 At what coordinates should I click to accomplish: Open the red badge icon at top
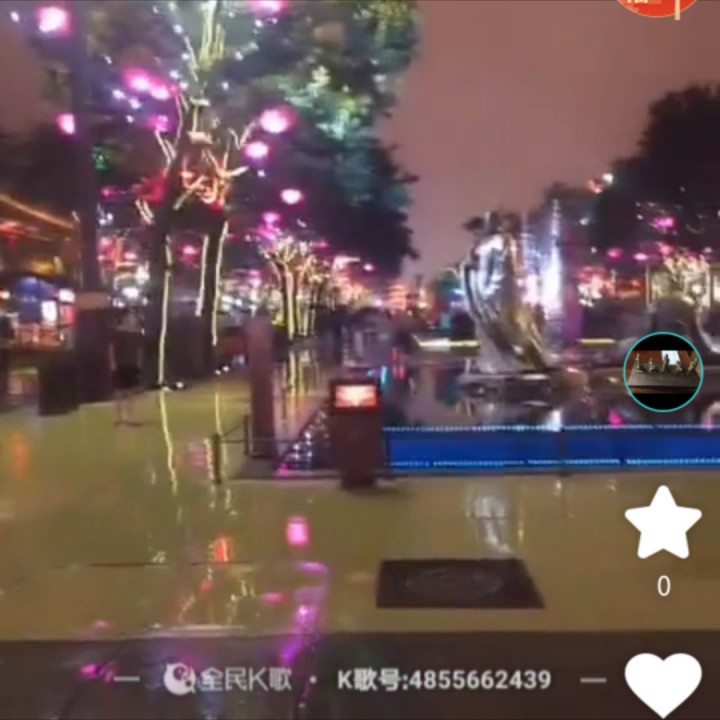(657, 8)
